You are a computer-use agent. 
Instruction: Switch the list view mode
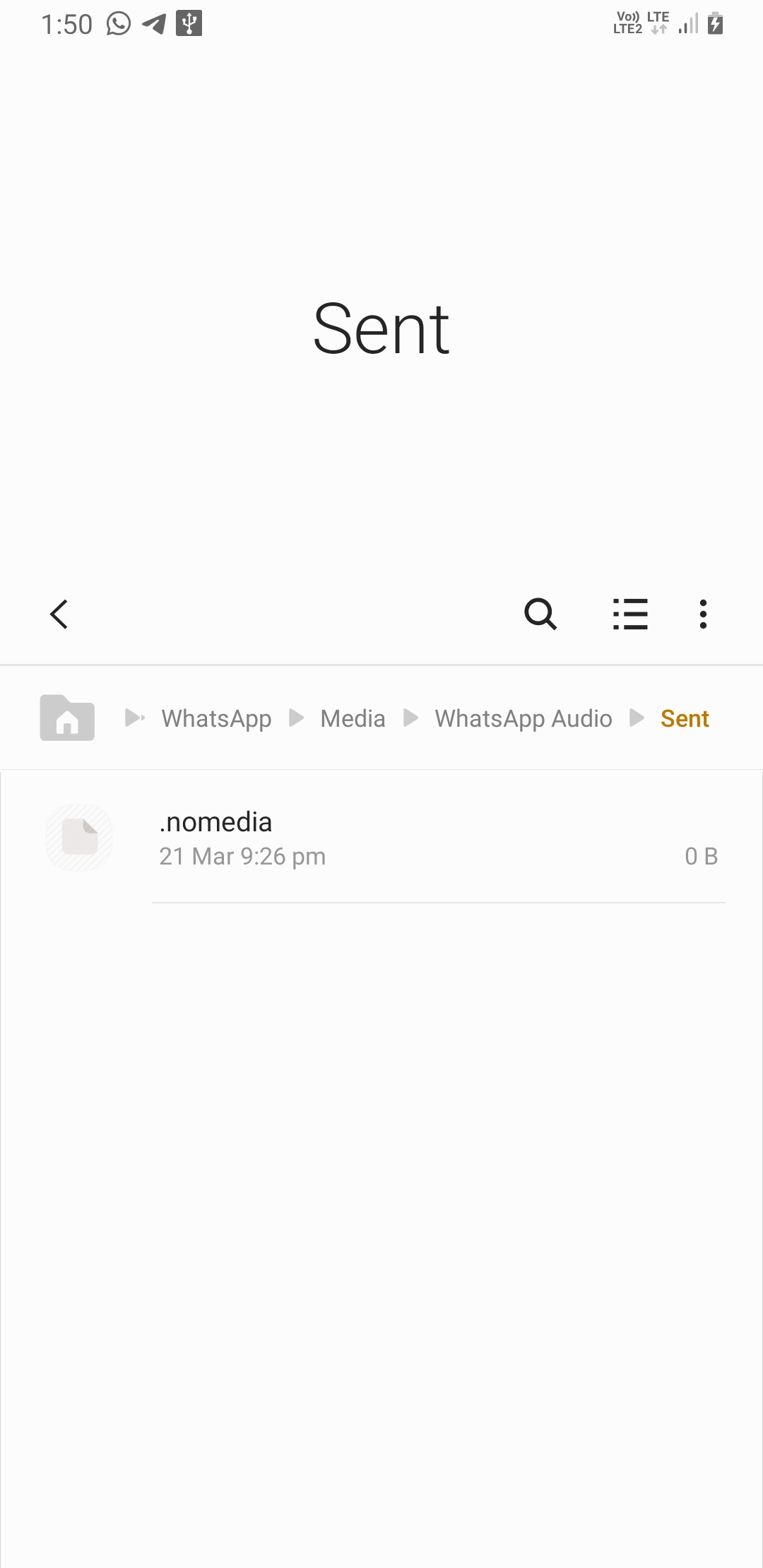tap(630, 614)
